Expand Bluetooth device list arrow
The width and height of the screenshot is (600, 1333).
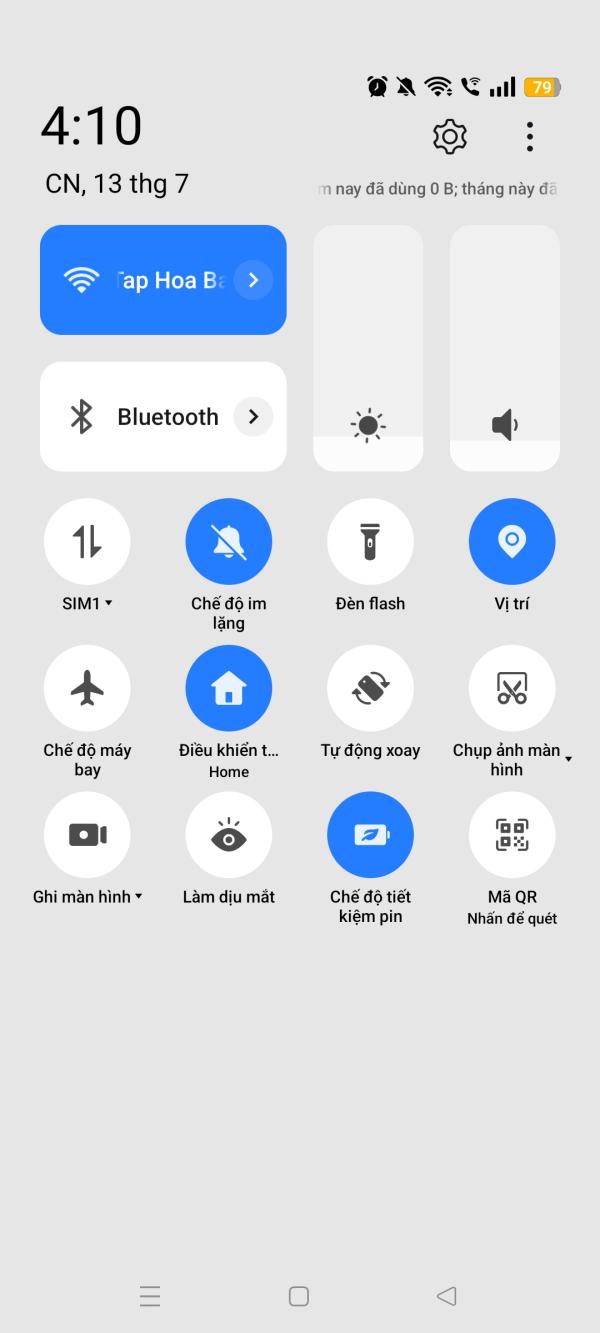[x=253, y=416]
